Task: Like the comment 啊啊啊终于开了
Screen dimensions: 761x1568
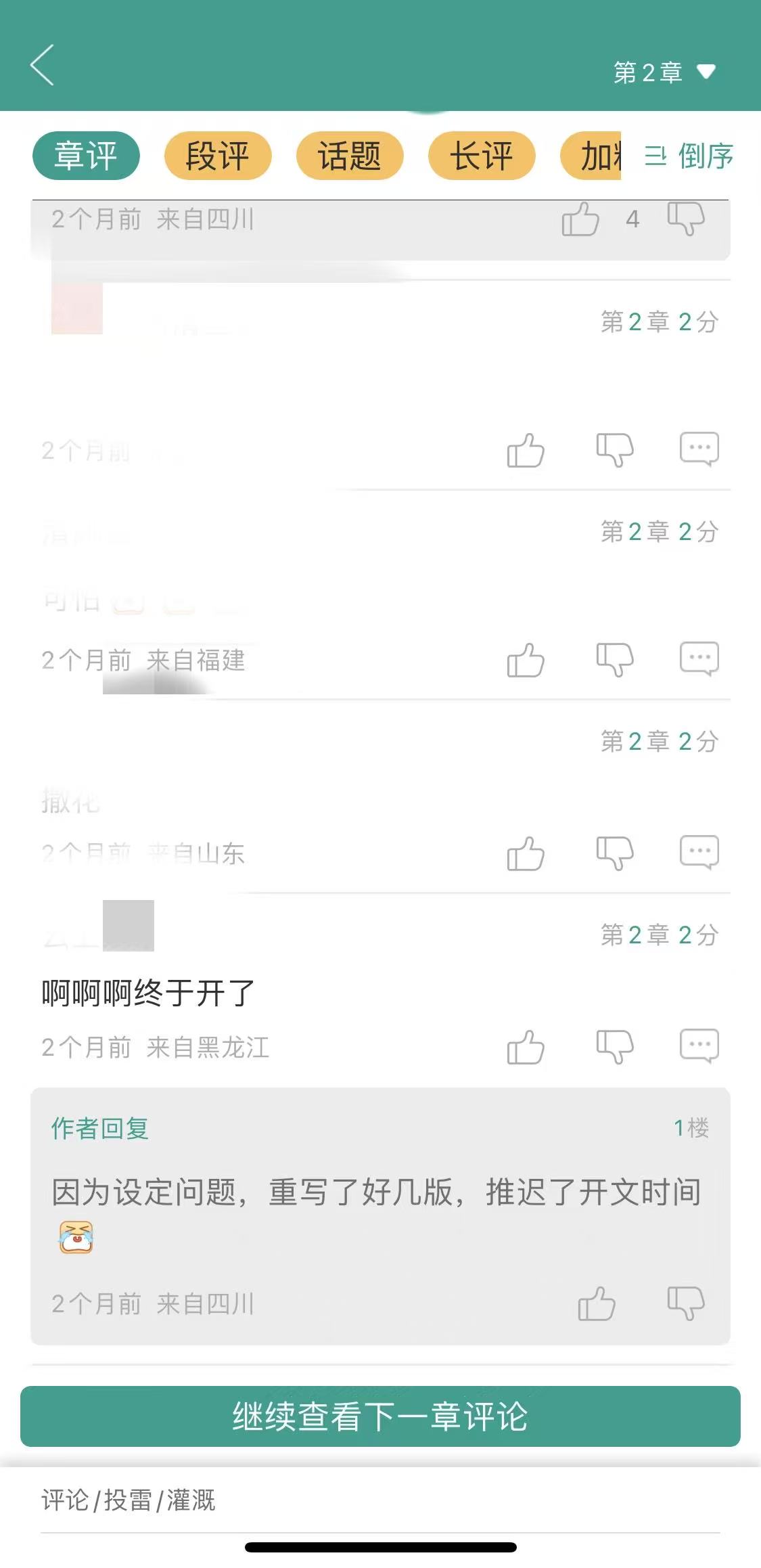Action: coord(526,1047)
